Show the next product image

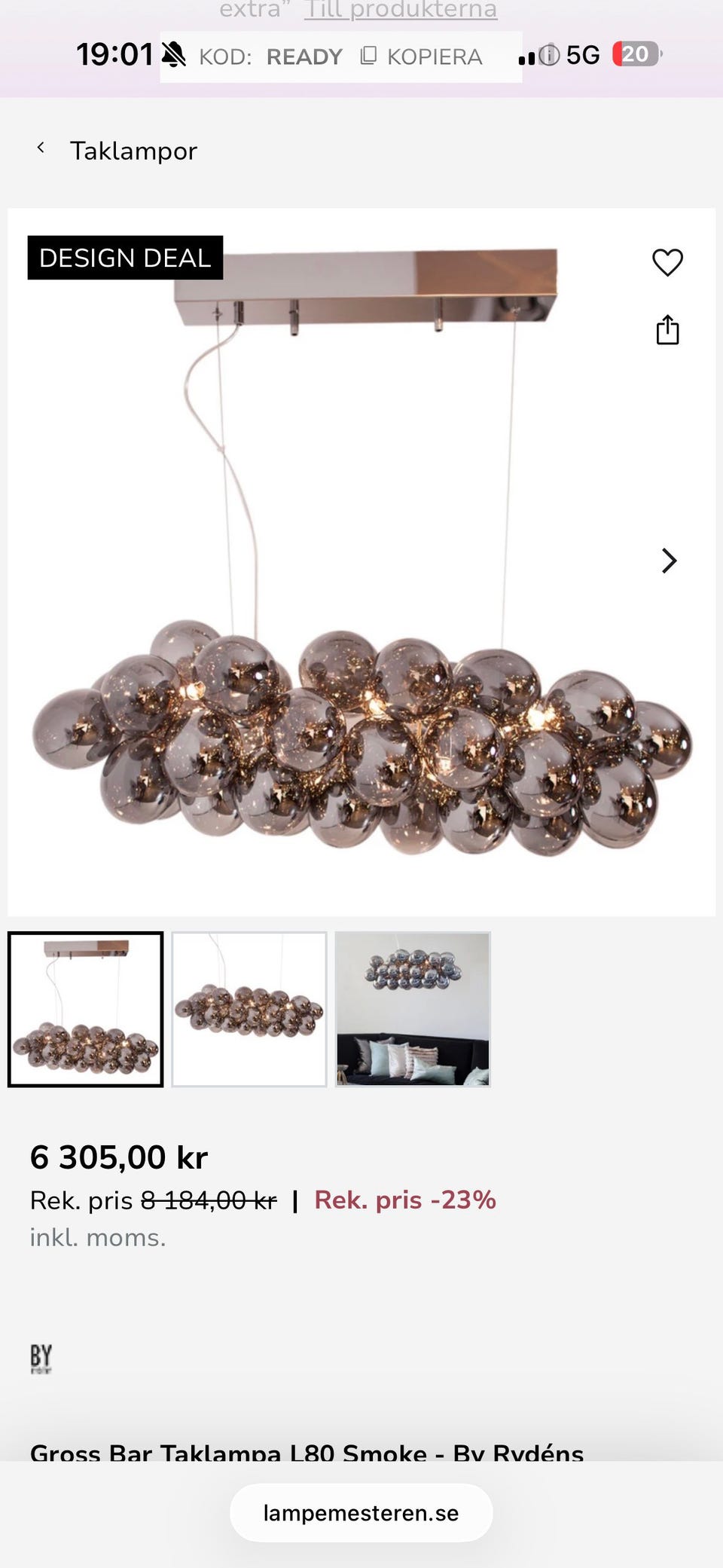point(669,561)
